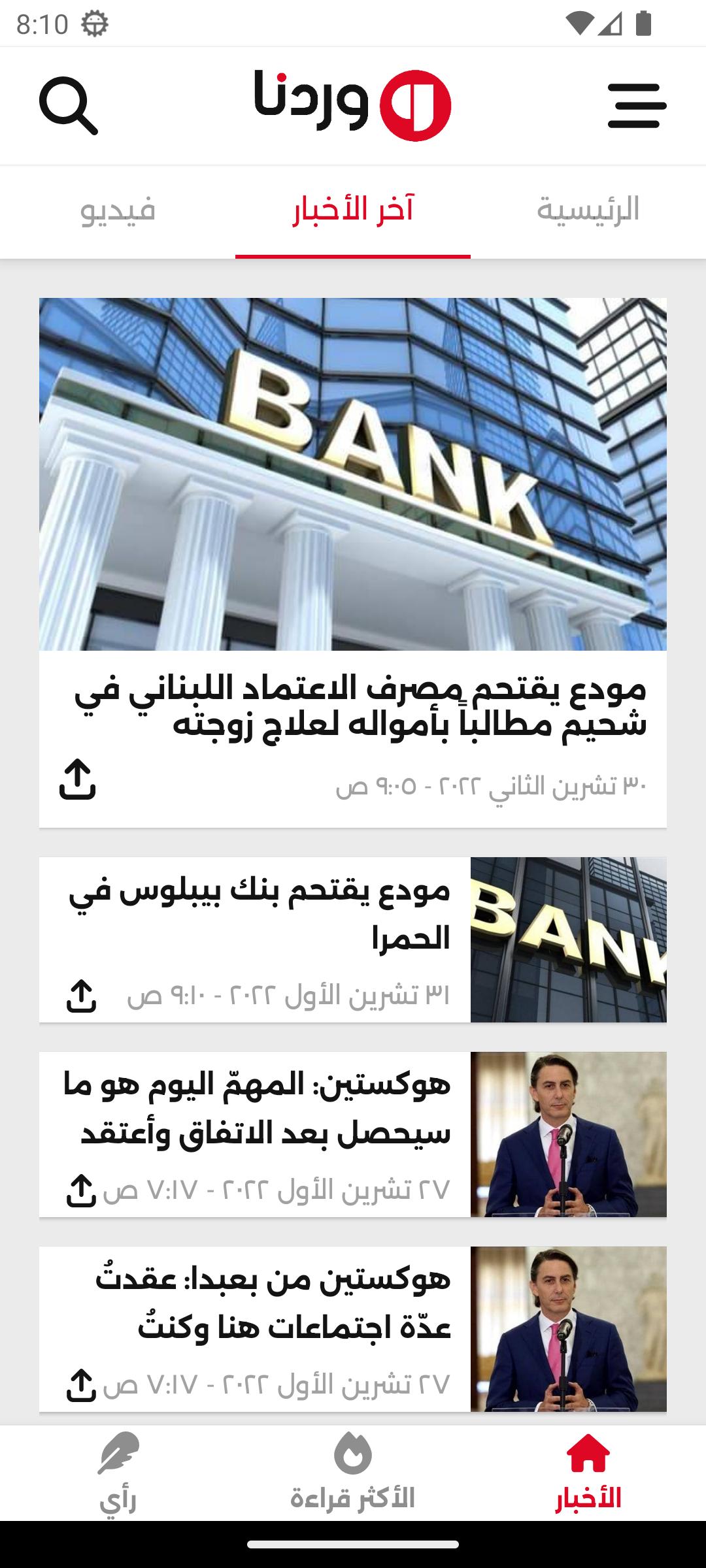Share the هوكستين: المهمّ اليوم article

[81, 1190]
